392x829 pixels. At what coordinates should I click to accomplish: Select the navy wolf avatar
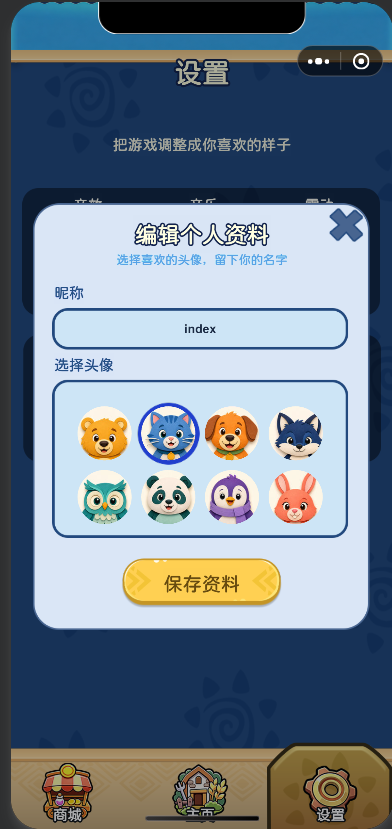296,433
